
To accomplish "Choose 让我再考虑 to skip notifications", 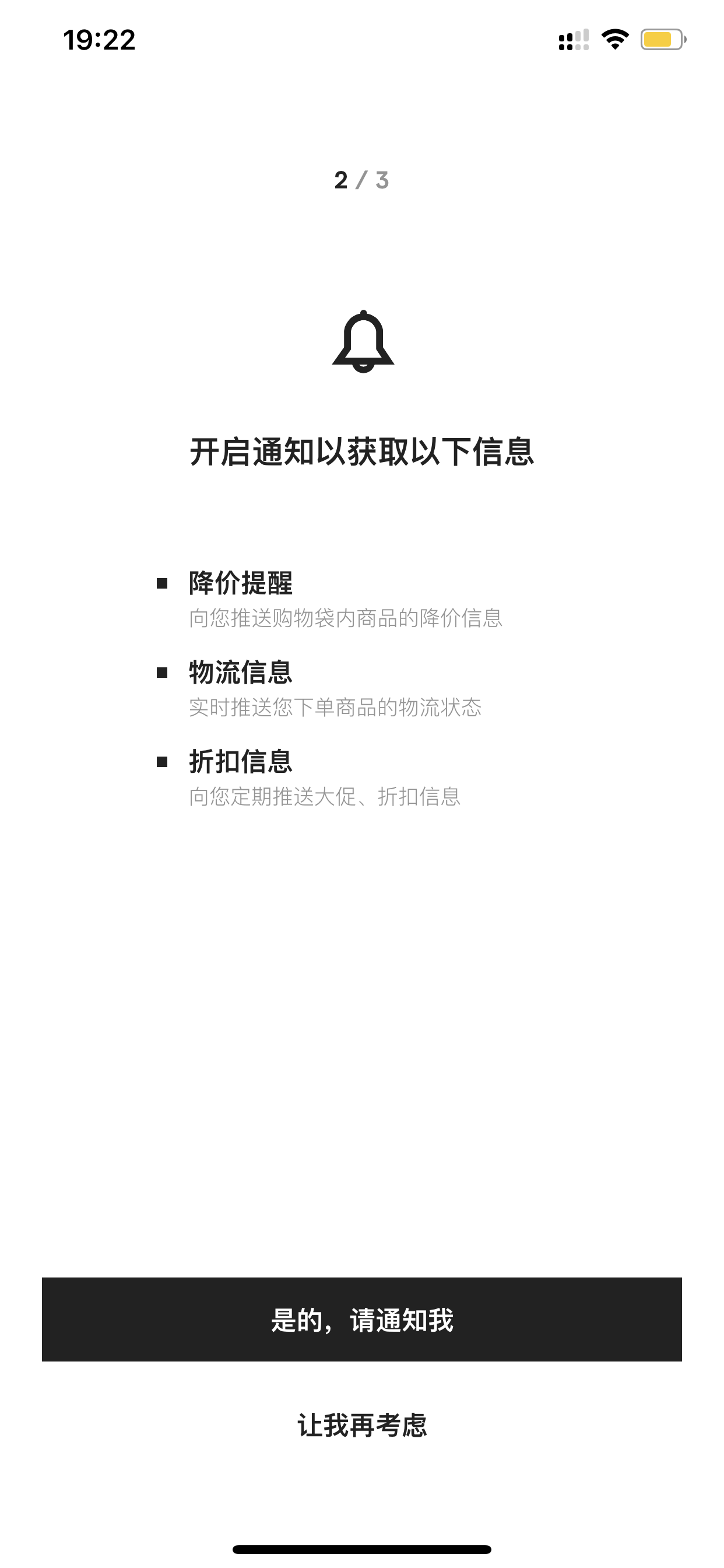I will [x=361, y=1426].
